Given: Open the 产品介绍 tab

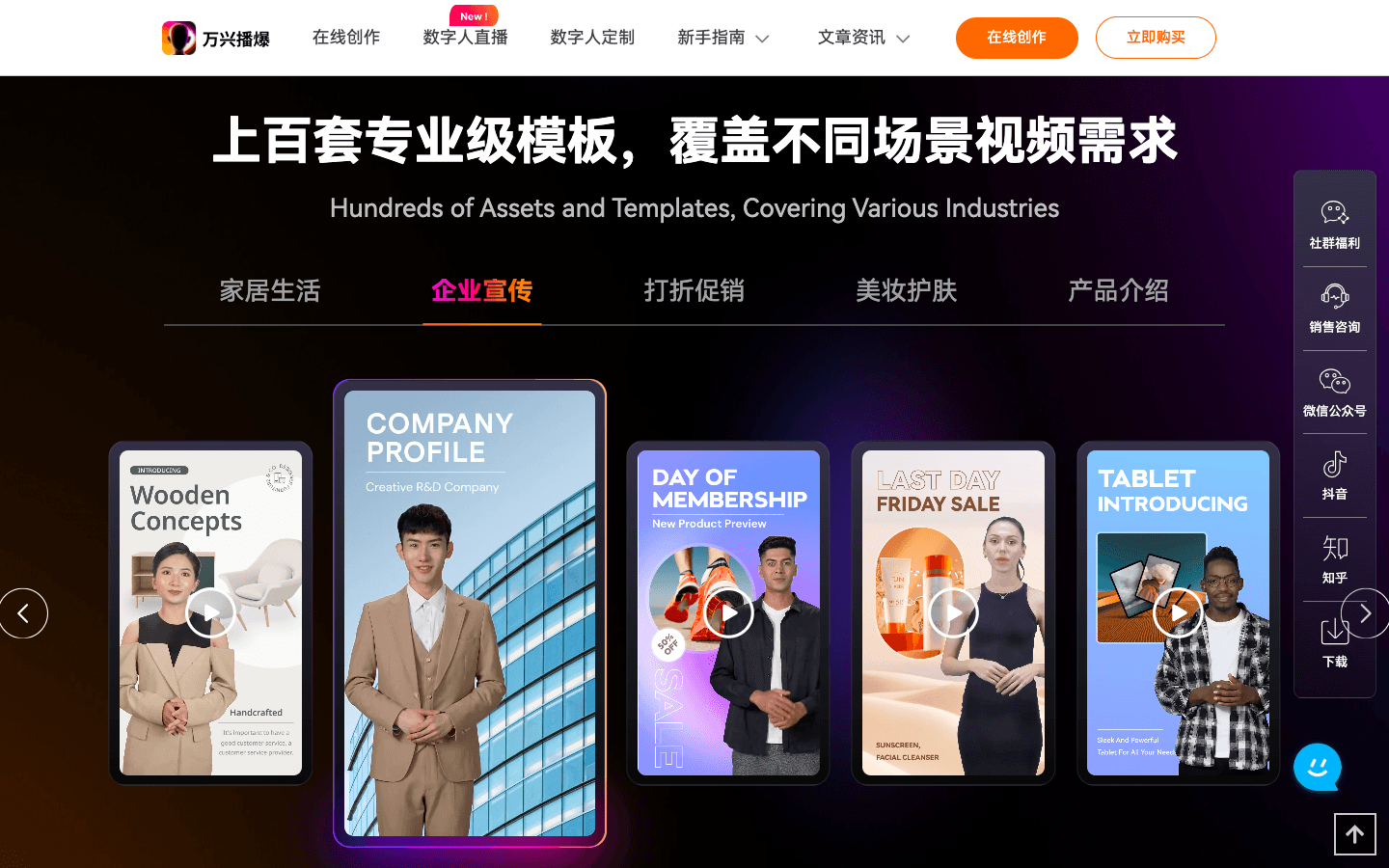Looking at the screenshot, I should coord(1118,290).
